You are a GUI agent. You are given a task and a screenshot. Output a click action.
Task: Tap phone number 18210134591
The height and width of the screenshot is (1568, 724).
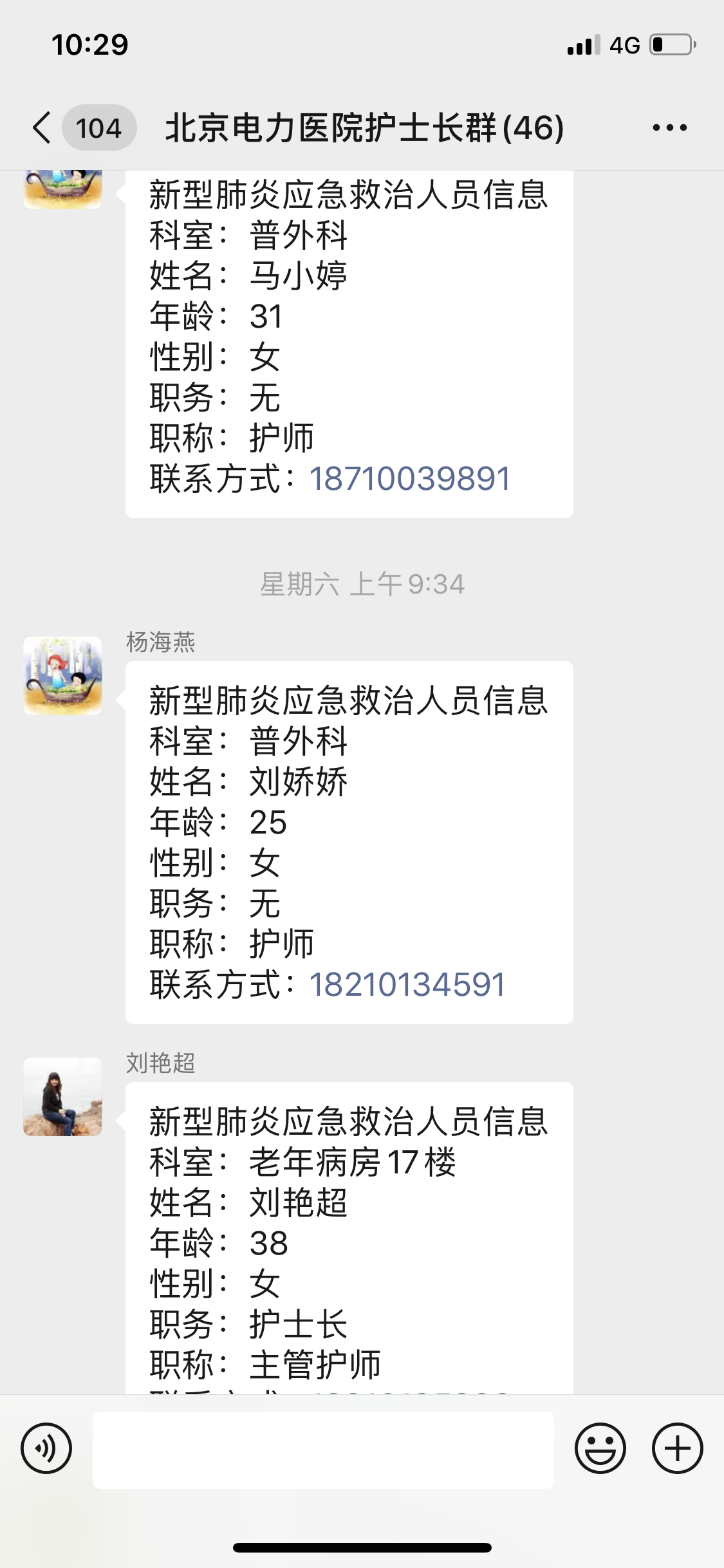pyautogui.click(x=407, y=985)
